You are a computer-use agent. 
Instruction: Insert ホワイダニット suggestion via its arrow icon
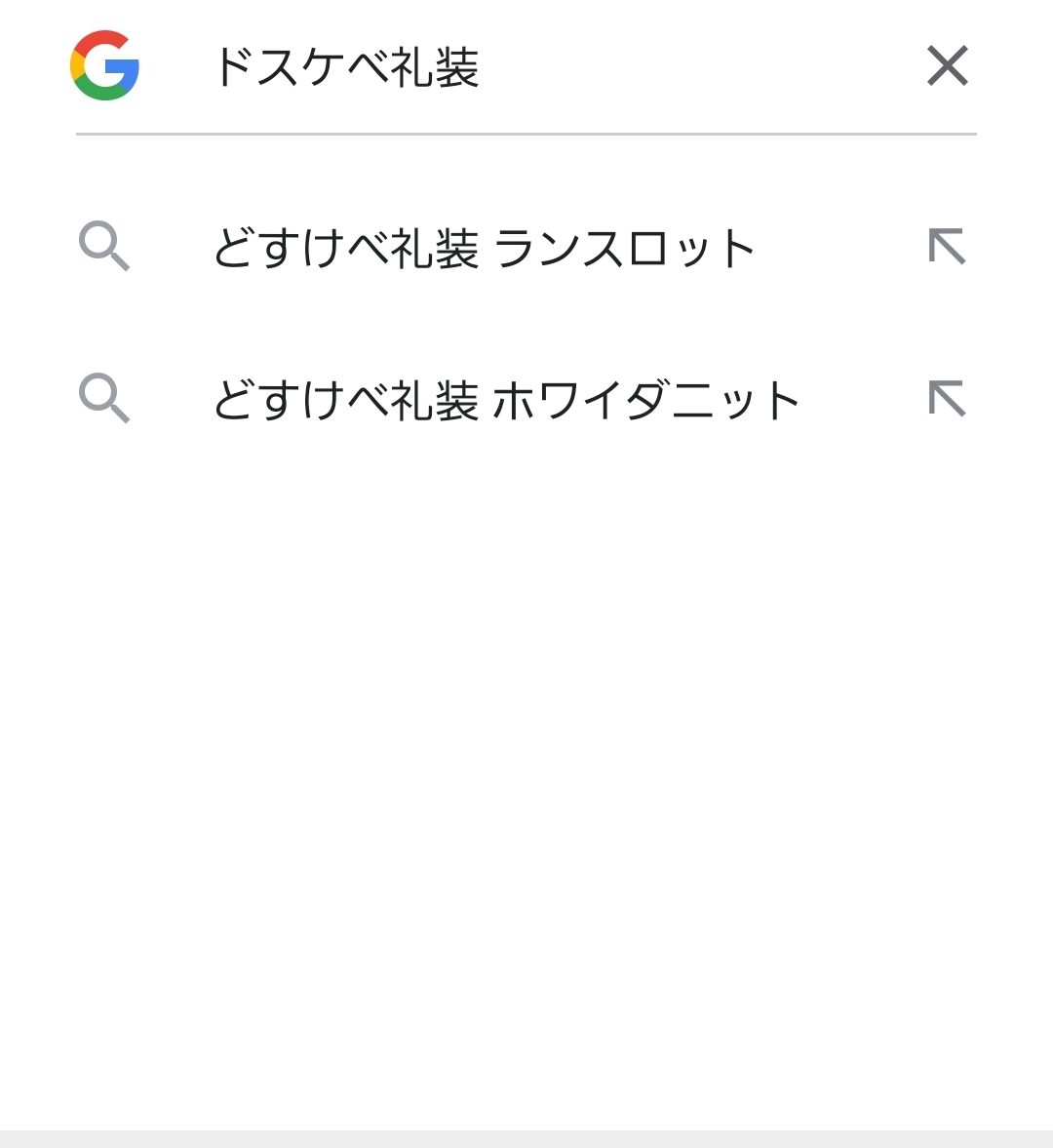pyautogui.click(x=947, y=399)
